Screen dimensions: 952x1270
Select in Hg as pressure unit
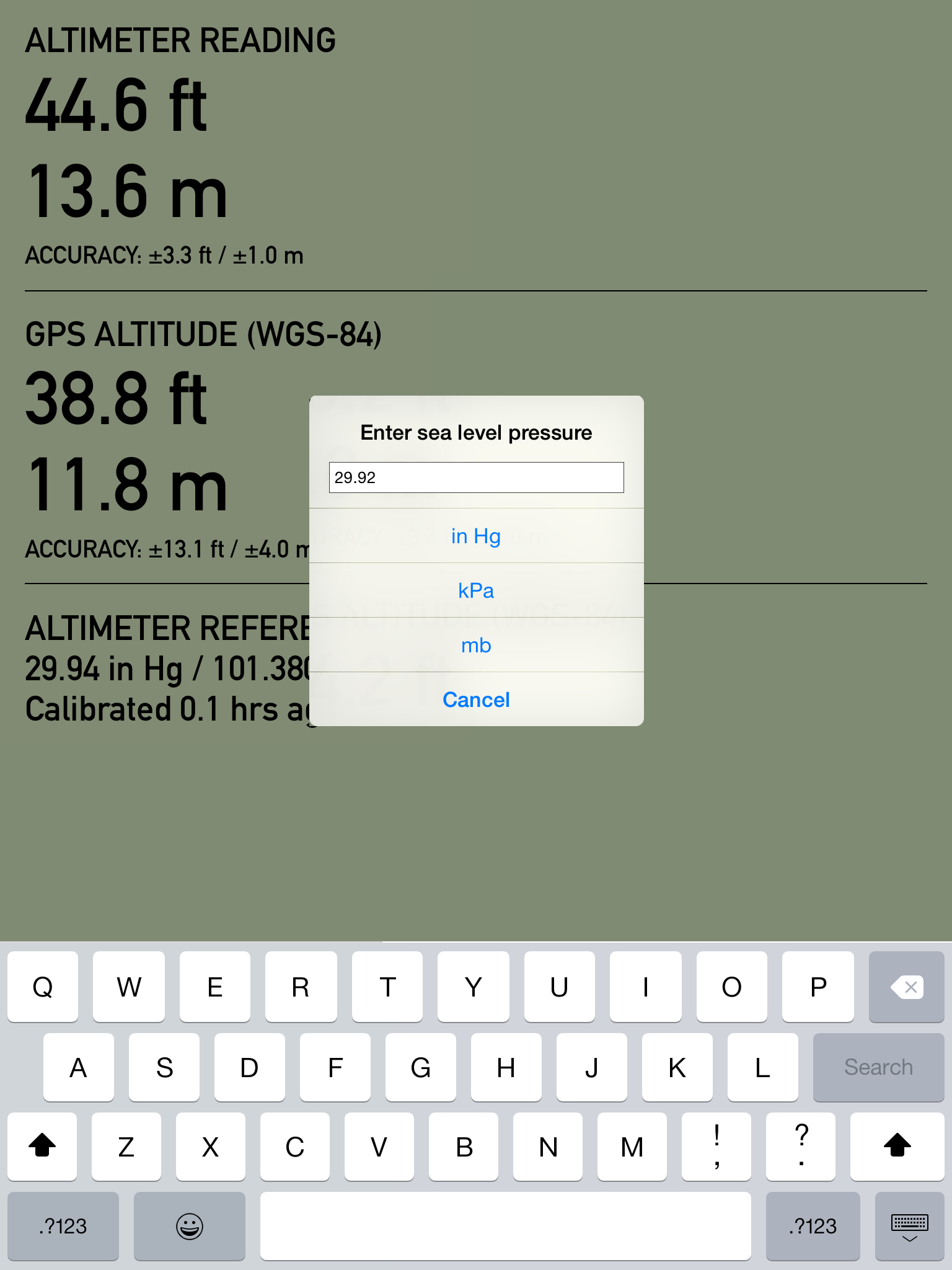pyautogui.click(x=476, y=536)
